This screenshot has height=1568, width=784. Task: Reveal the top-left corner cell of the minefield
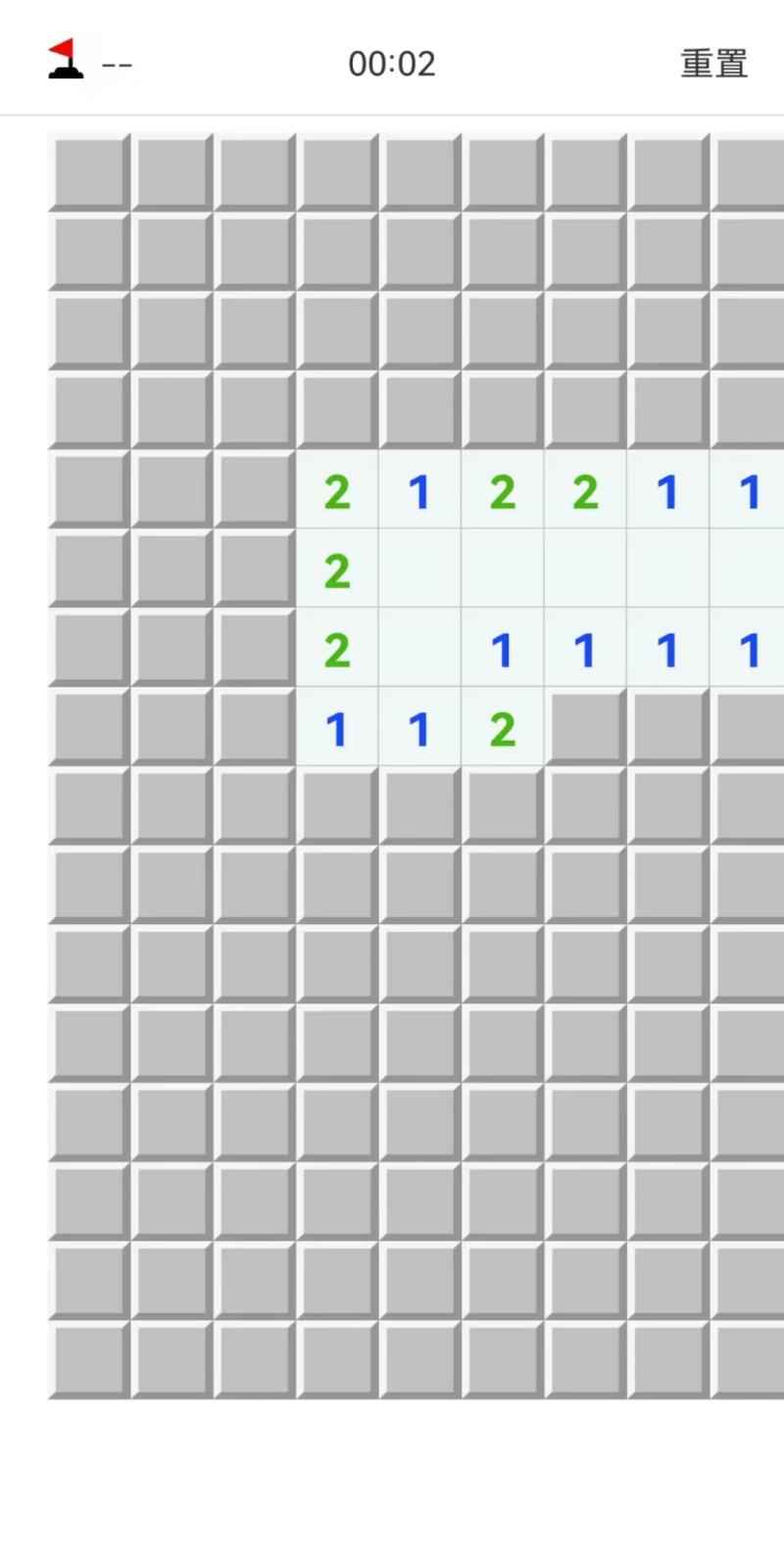[89, 173]
